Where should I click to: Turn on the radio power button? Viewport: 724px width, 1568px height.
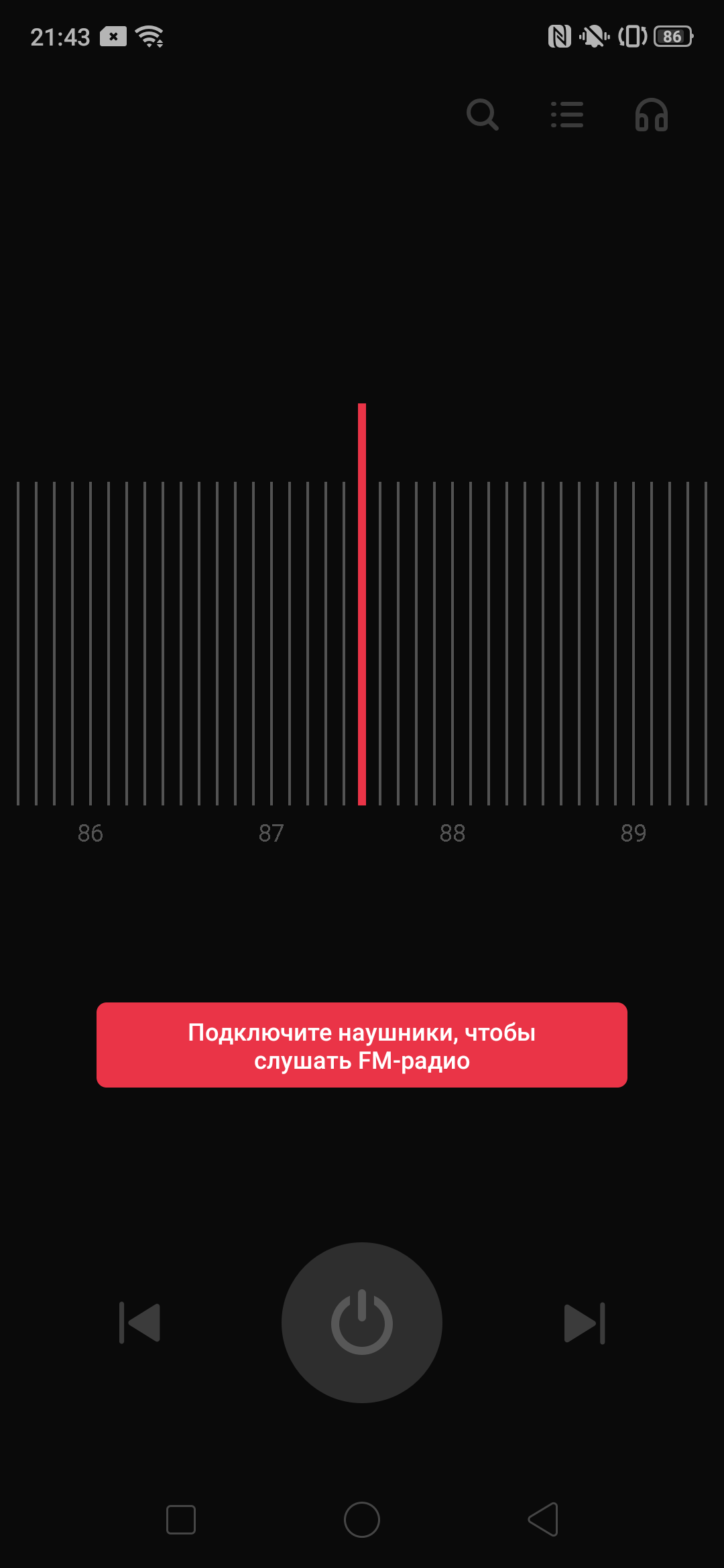coord(362,1322)
